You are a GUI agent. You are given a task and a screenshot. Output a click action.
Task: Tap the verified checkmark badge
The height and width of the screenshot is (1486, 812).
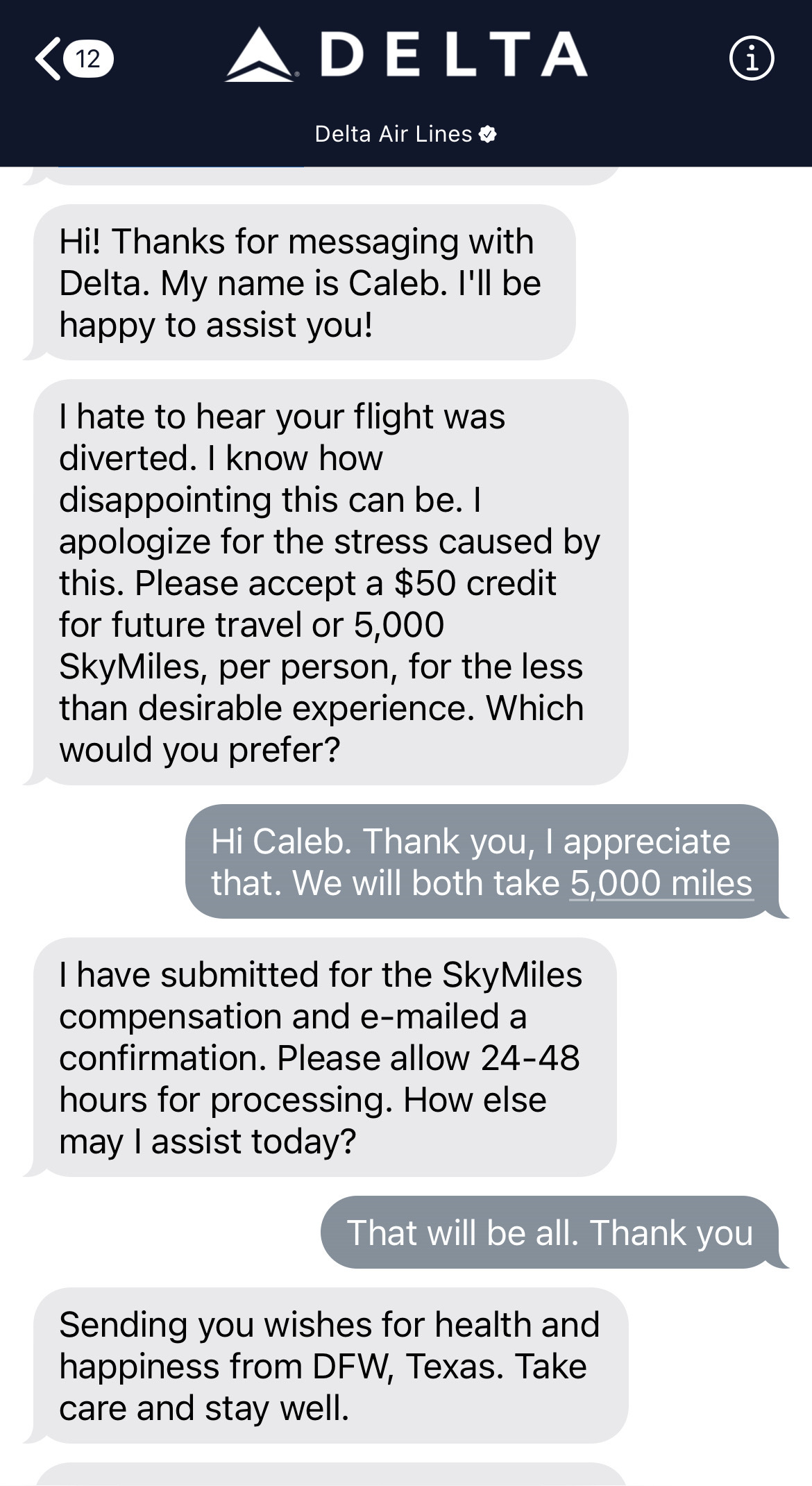488,134
